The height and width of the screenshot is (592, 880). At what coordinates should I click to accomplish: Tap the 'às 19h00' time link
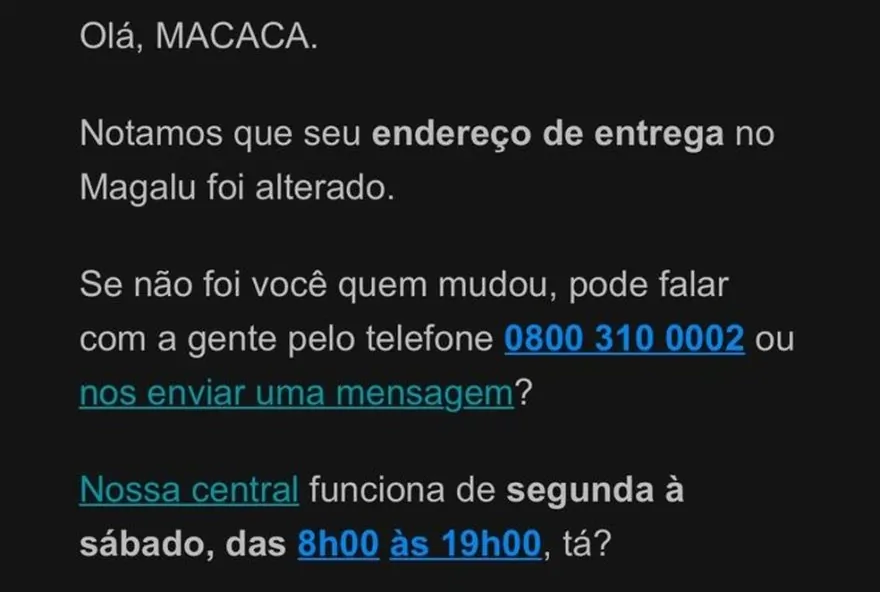(465, 545)
